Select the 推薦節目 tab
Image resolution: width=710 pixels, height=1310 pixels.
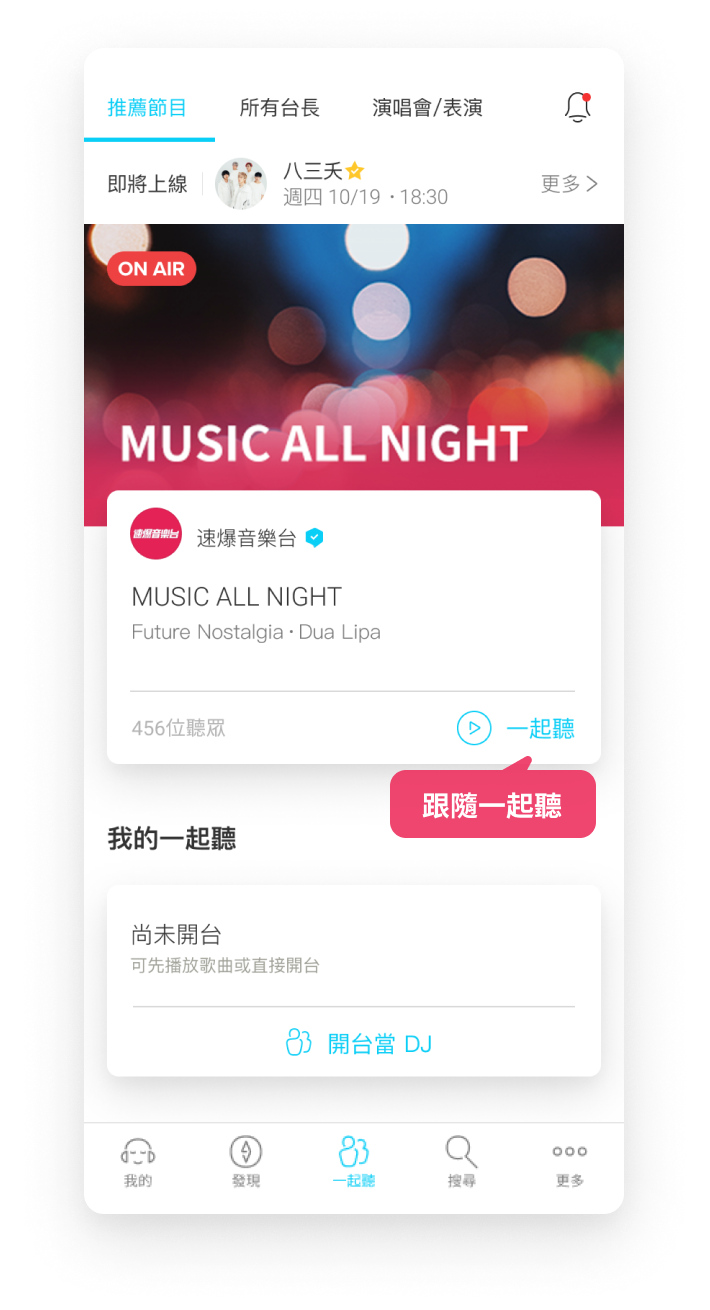coord(147,108)
